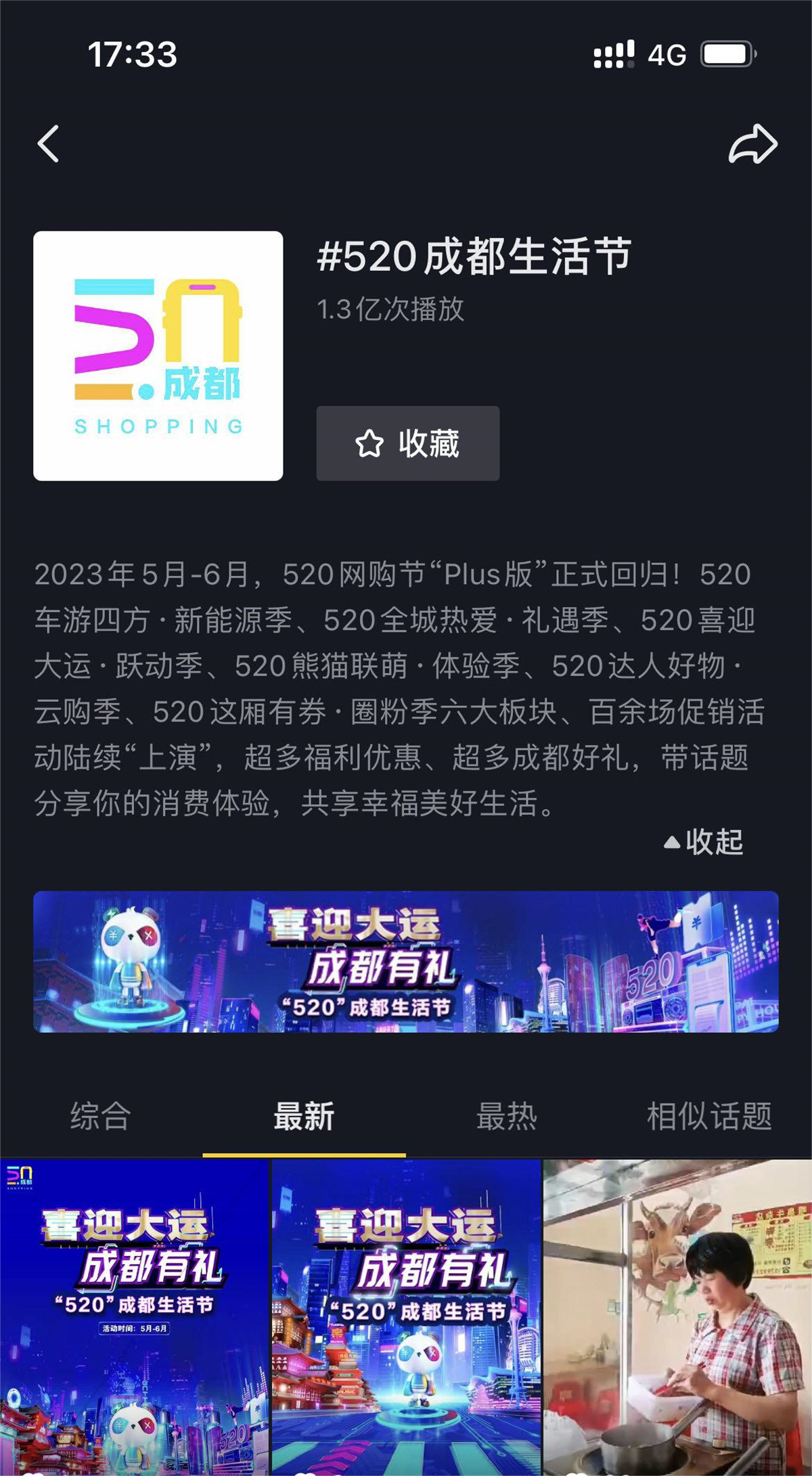Select the currently active 最新 tab
812x1476 pixels.
click(304, 1112)
